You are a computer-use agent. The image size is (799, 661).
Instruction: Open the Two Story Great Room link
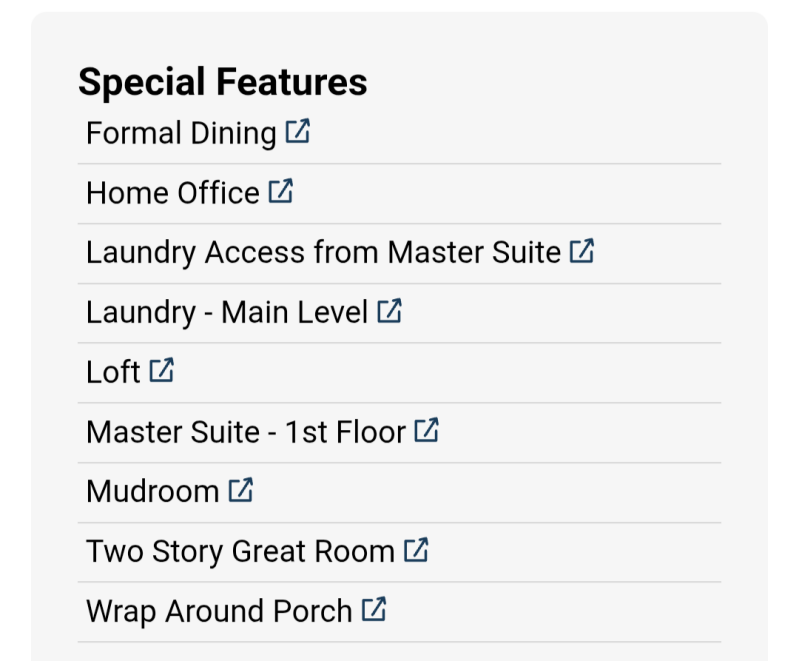[x=256, y=552]
